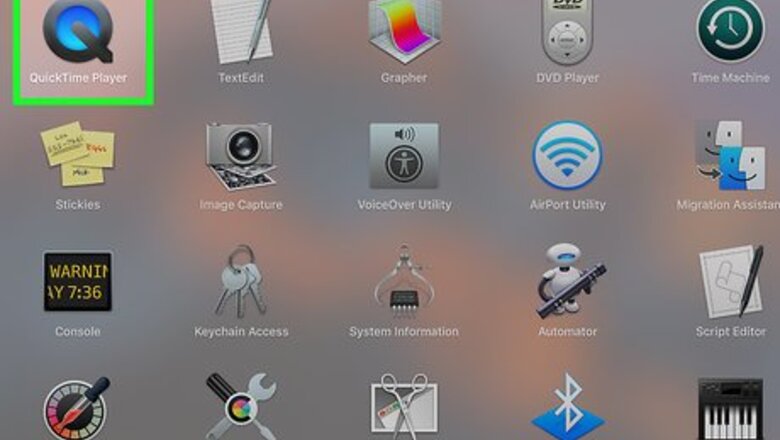
Task: Open the Grapher app
Action: tap(404, 32)
